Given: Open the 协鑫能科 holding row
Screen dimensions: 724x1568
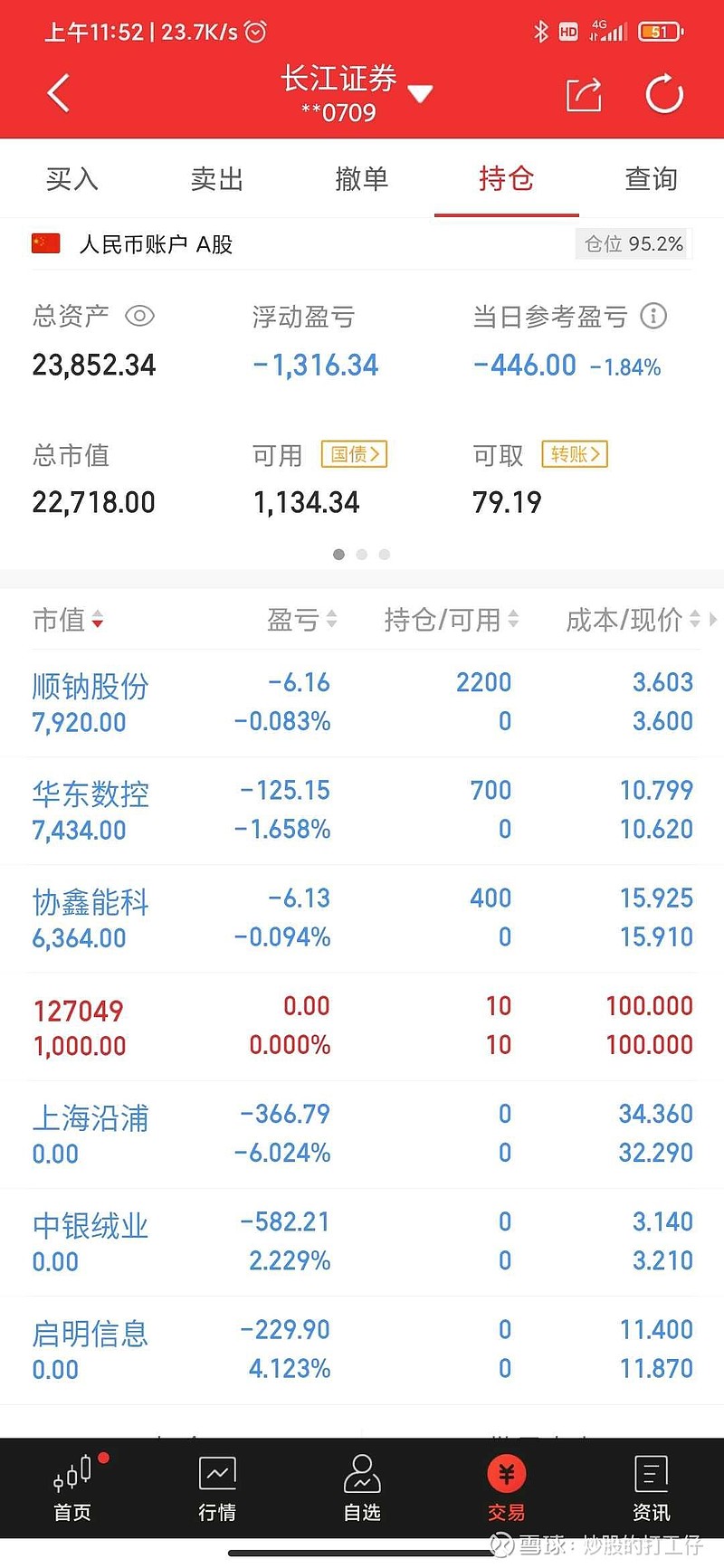Looking at the screenshot, I should pyautogui.click(x=362, y=917).
